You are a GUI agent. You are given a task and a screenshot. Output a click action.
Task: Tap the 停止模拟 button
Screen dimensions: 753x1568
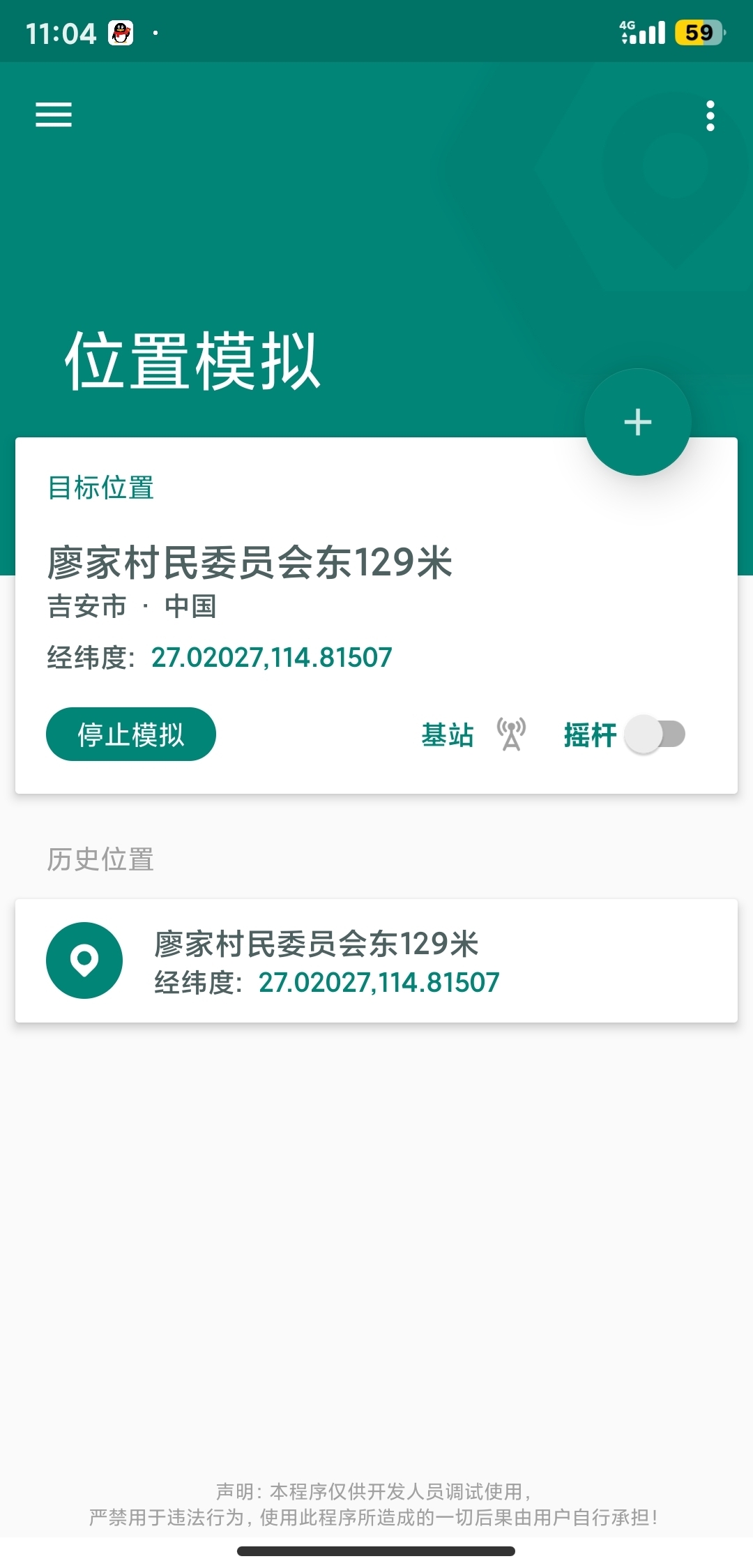[131, 734]
